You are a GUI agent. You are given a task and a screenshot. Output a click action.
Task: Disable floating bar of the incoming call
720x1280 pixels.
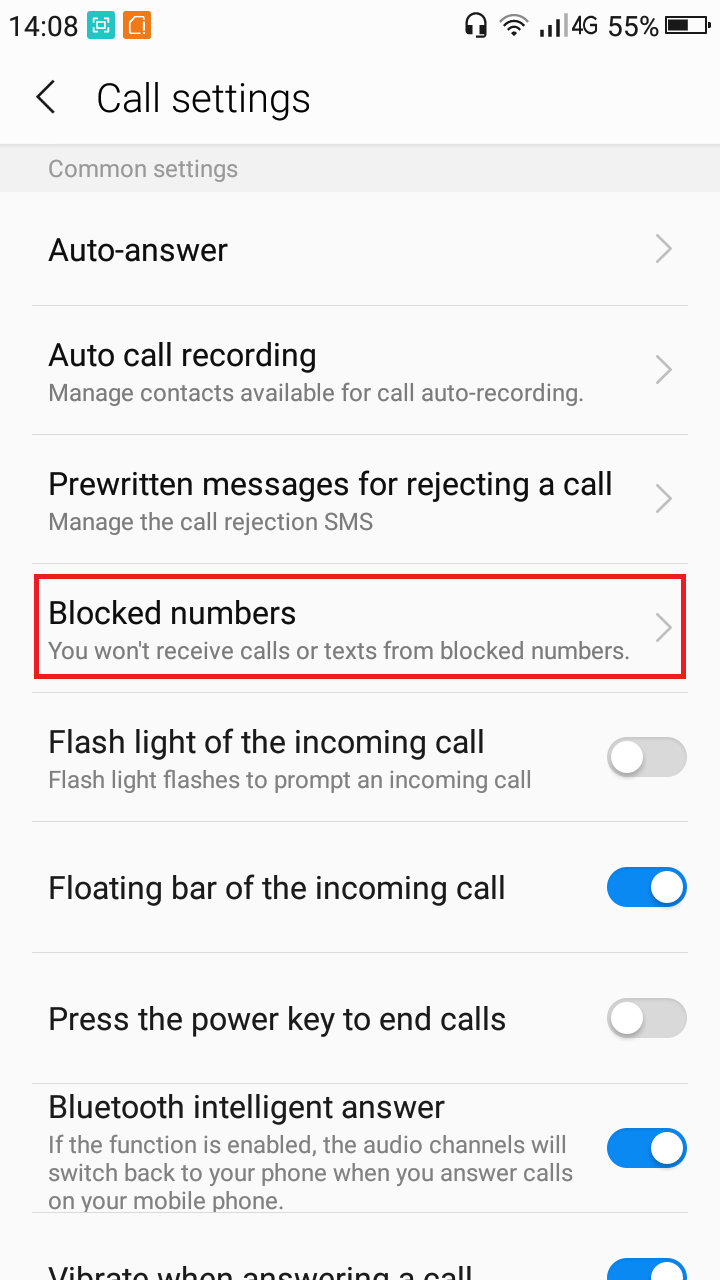[x=646, y=888]
